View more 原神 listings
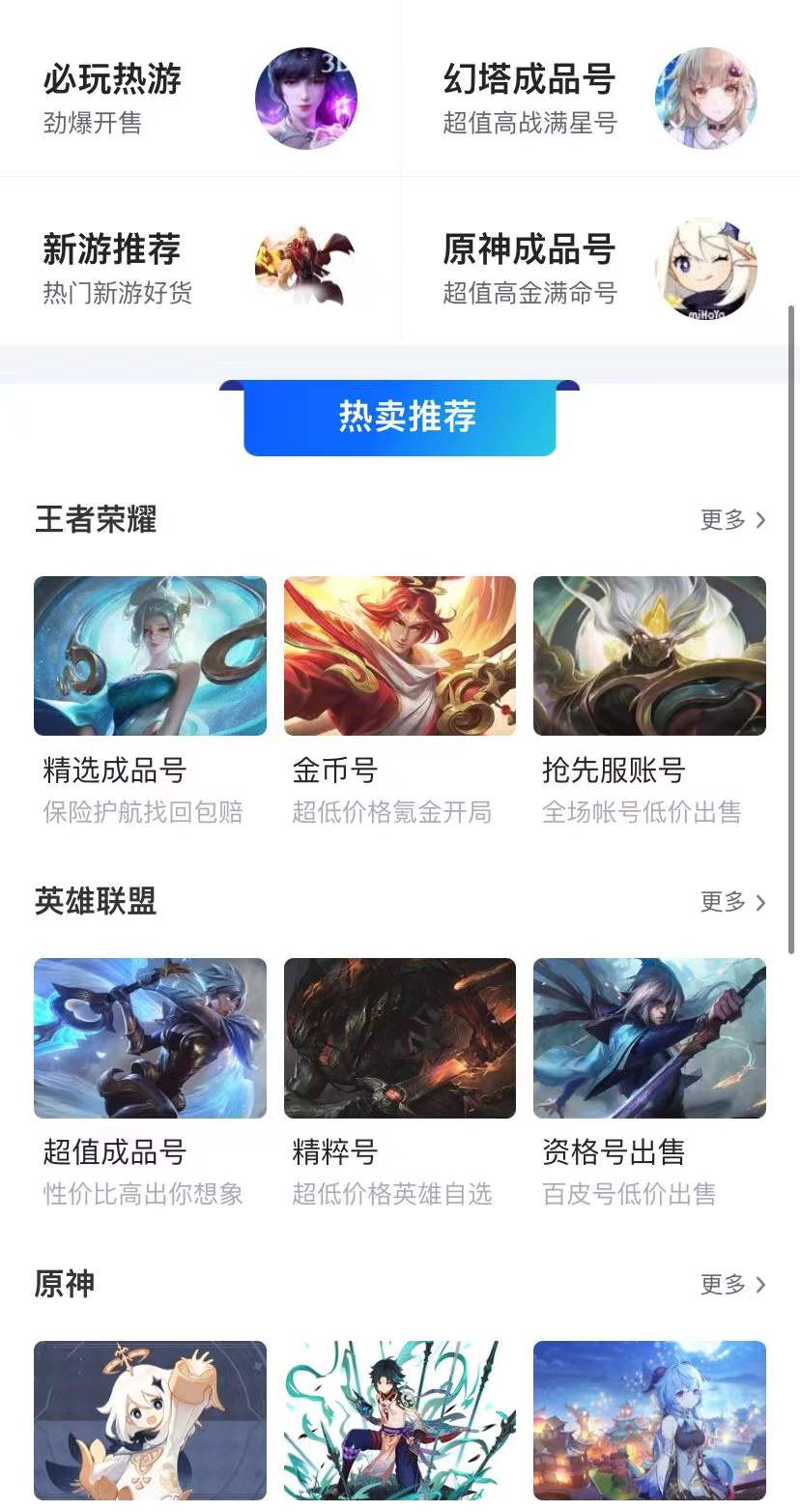Viewport: 800px width, 1512px height. pyautogui.click(x=732, y=1284)
